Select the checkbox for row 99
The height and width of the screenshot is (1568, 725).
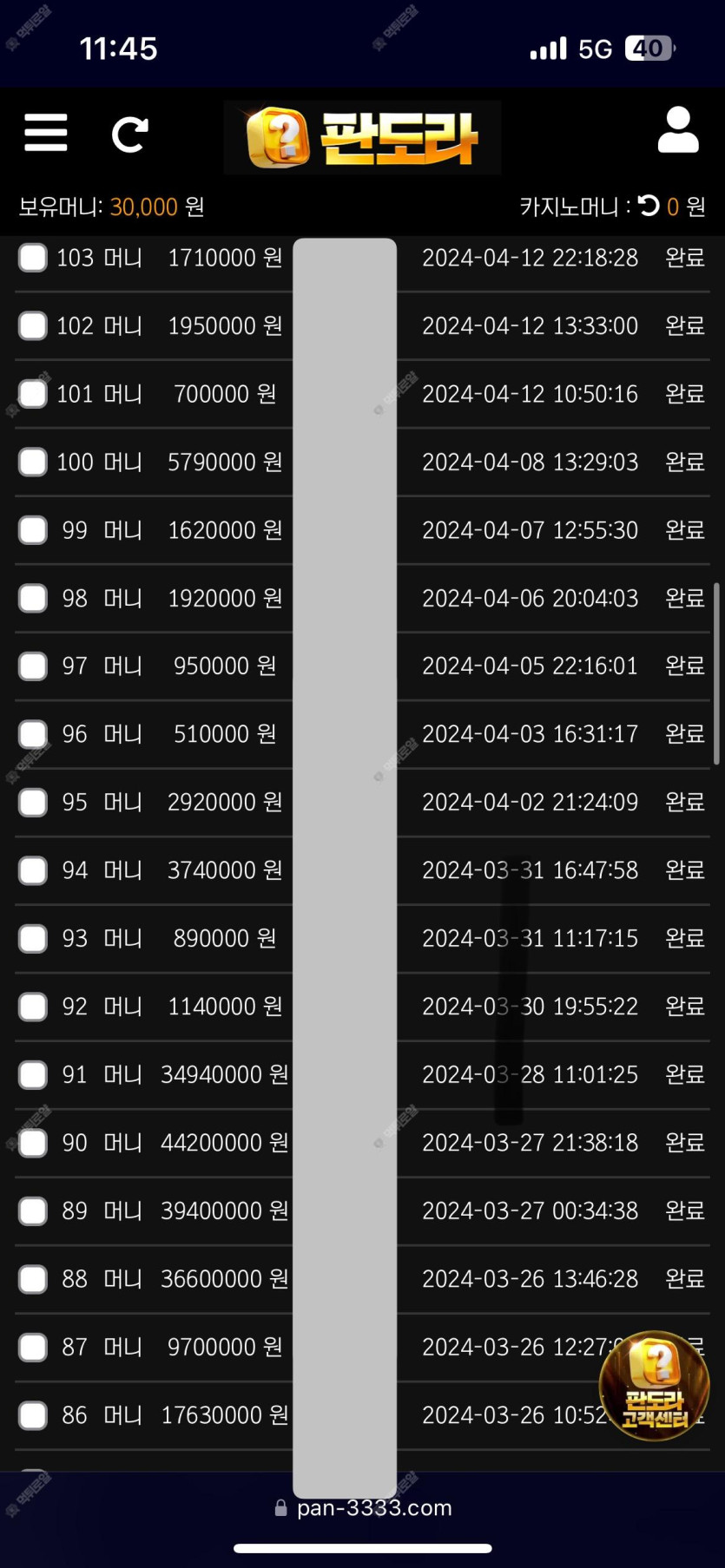point(33,530)
